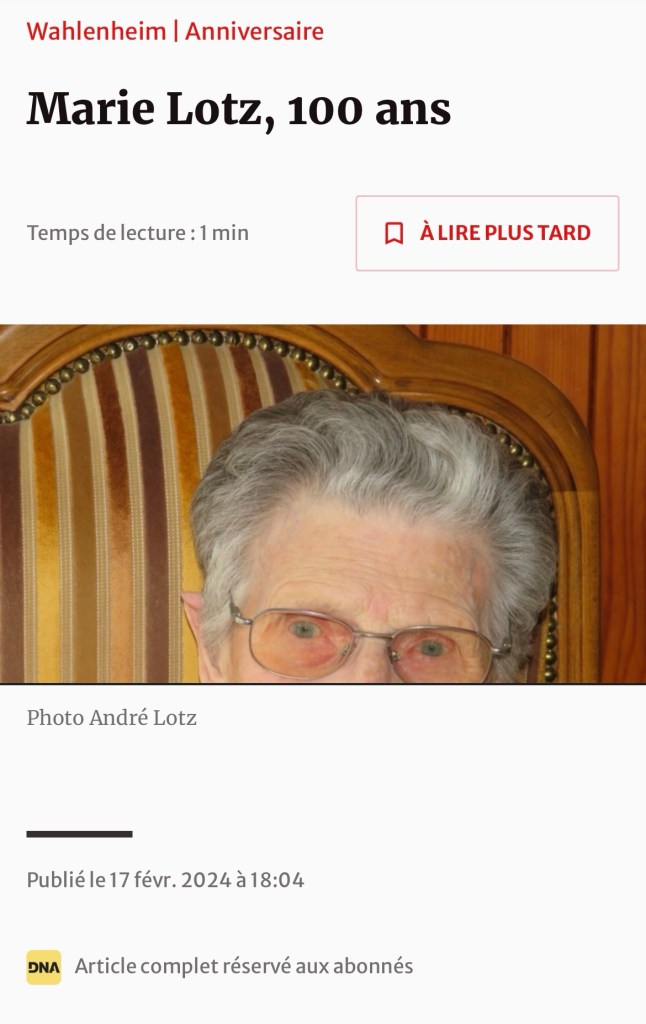Open the Anniversaire category link
This screenshot has height=1024, width=646.
254,31
